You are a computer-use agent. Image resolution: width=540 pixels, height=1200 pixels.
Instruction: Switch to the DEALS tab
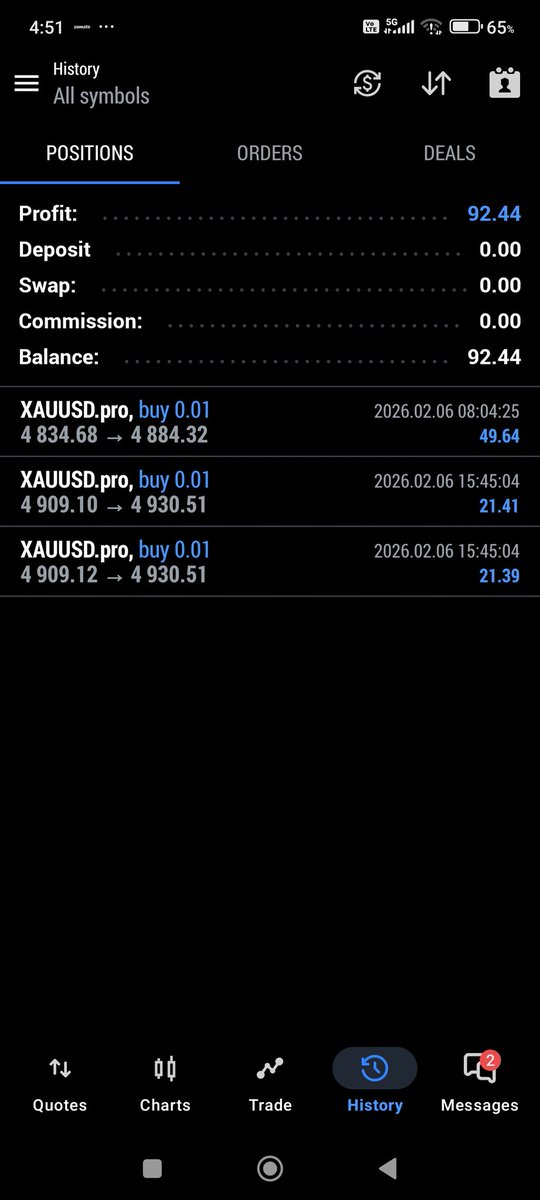tap(449, 153)
